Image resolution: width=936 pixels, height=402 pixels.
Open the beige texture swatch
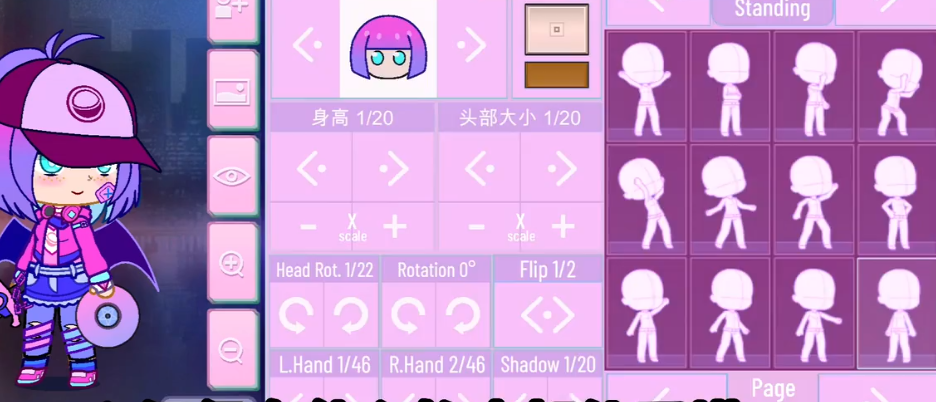tap(556, 30)
